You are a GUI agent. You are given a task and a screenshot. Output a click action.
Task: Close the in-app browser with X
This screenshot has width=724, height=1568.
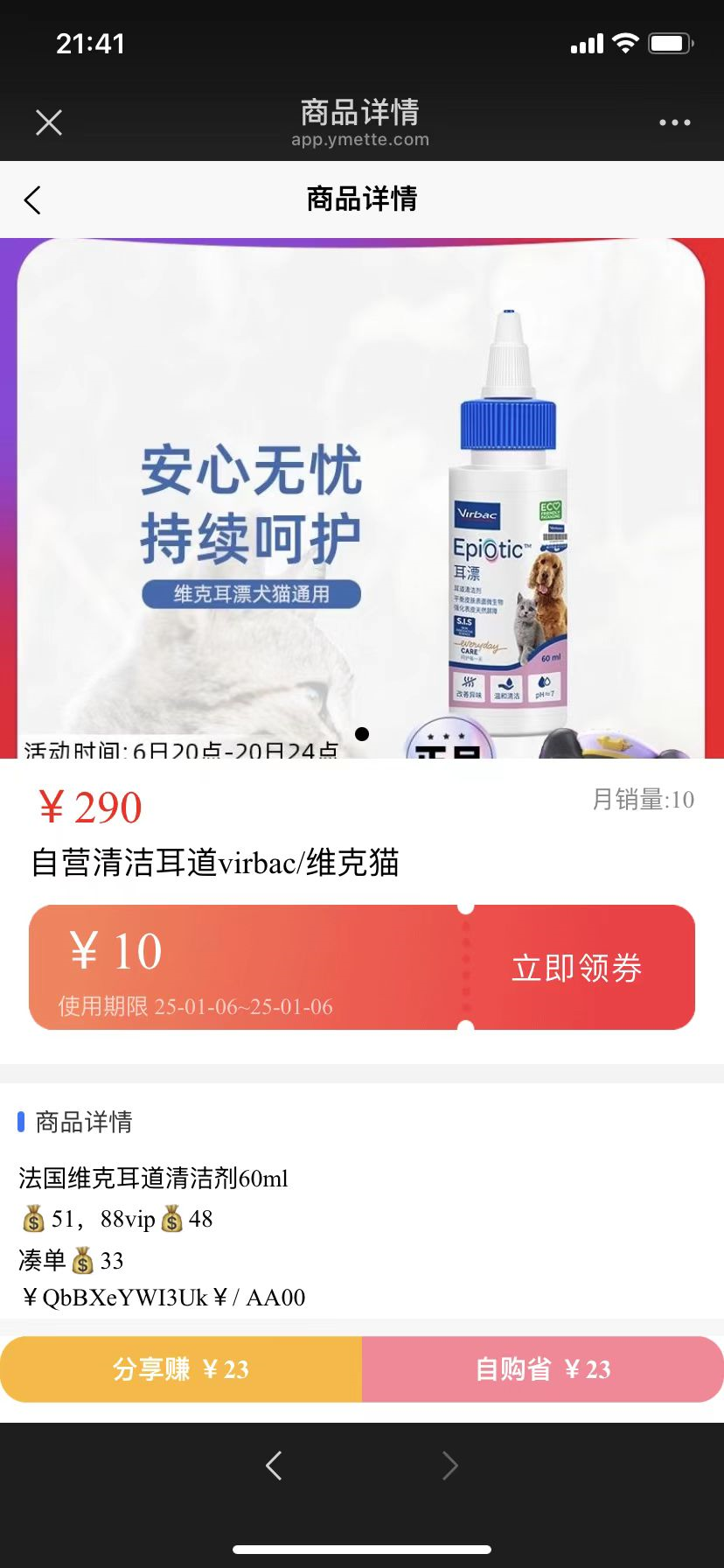[x=49, y=122]
